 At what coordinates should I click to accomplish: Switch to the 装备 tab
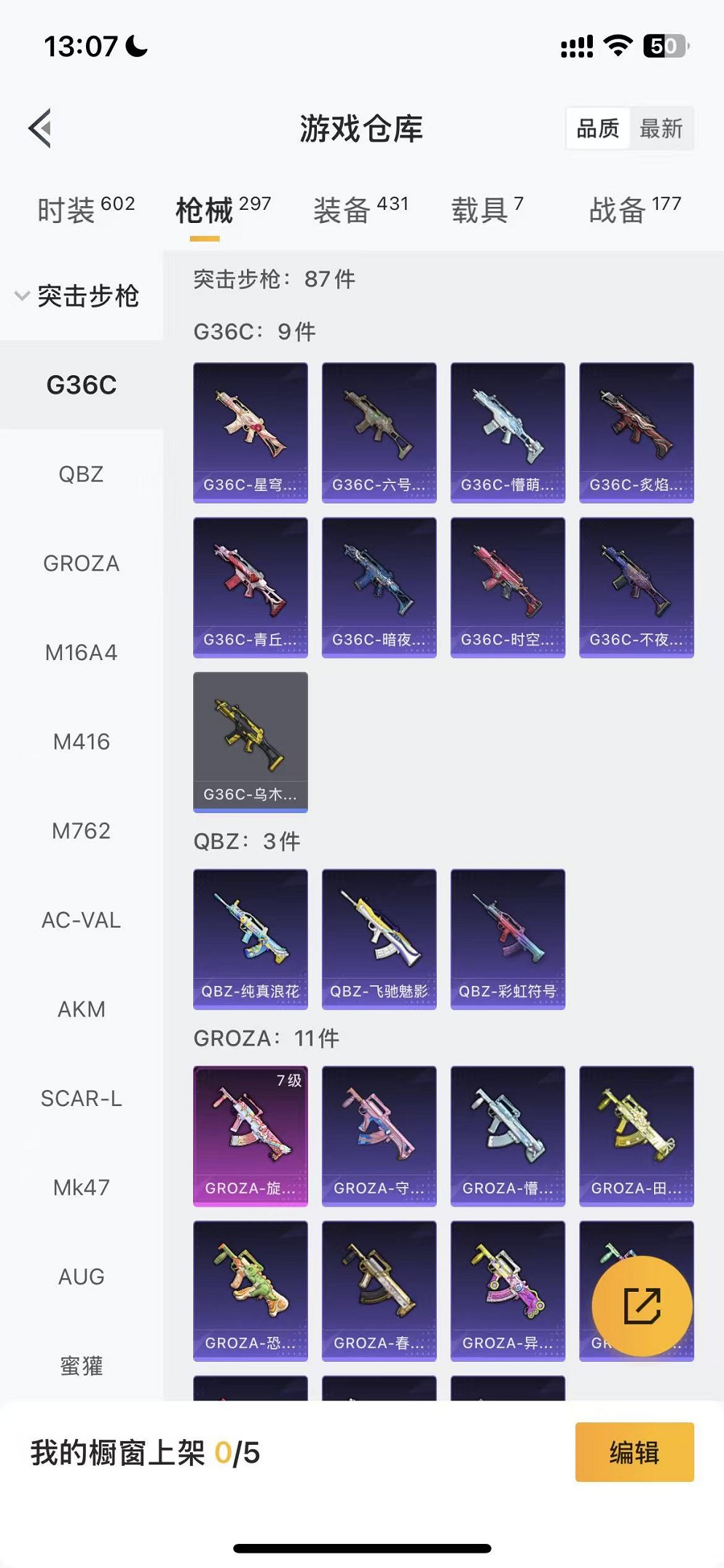361,210
